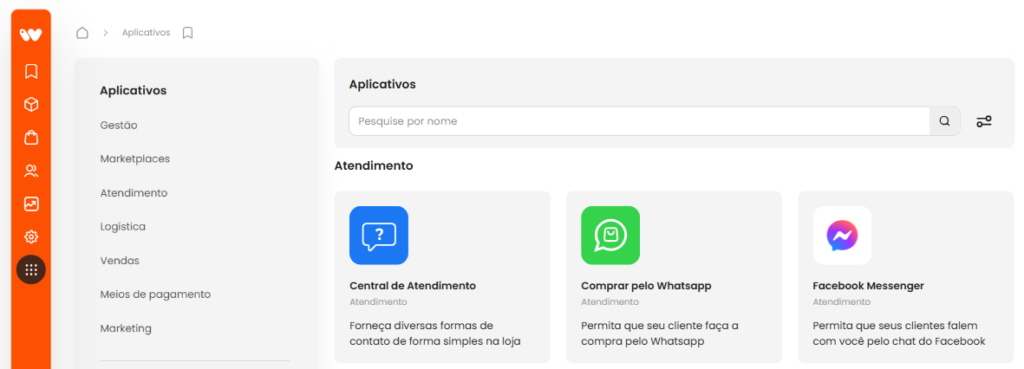
Task: Open the reports chart icon in the sidebar
Action: (31, 204)
